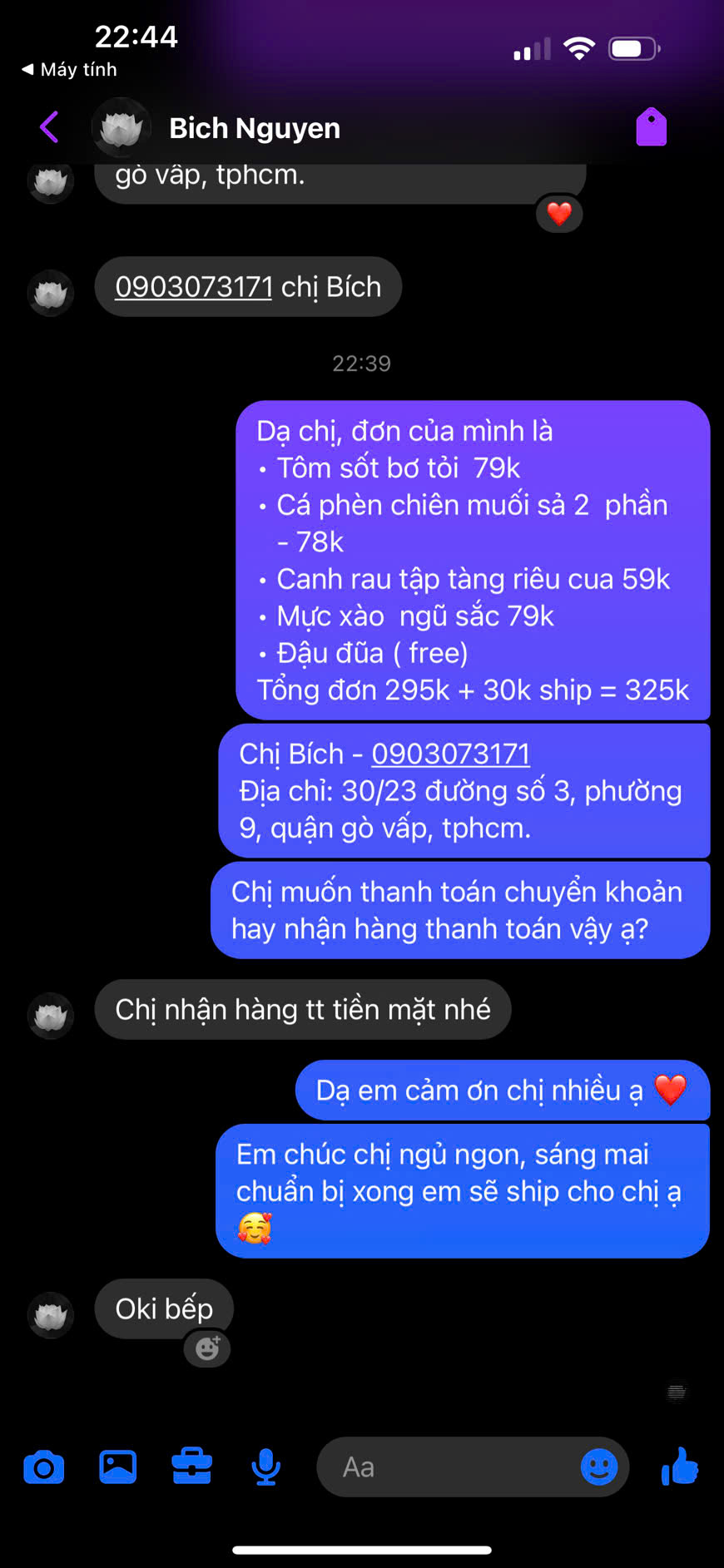This screenshot has height=1568, width=724.
Task: Open the emoji picker in message field
Action: point(599,1467)
